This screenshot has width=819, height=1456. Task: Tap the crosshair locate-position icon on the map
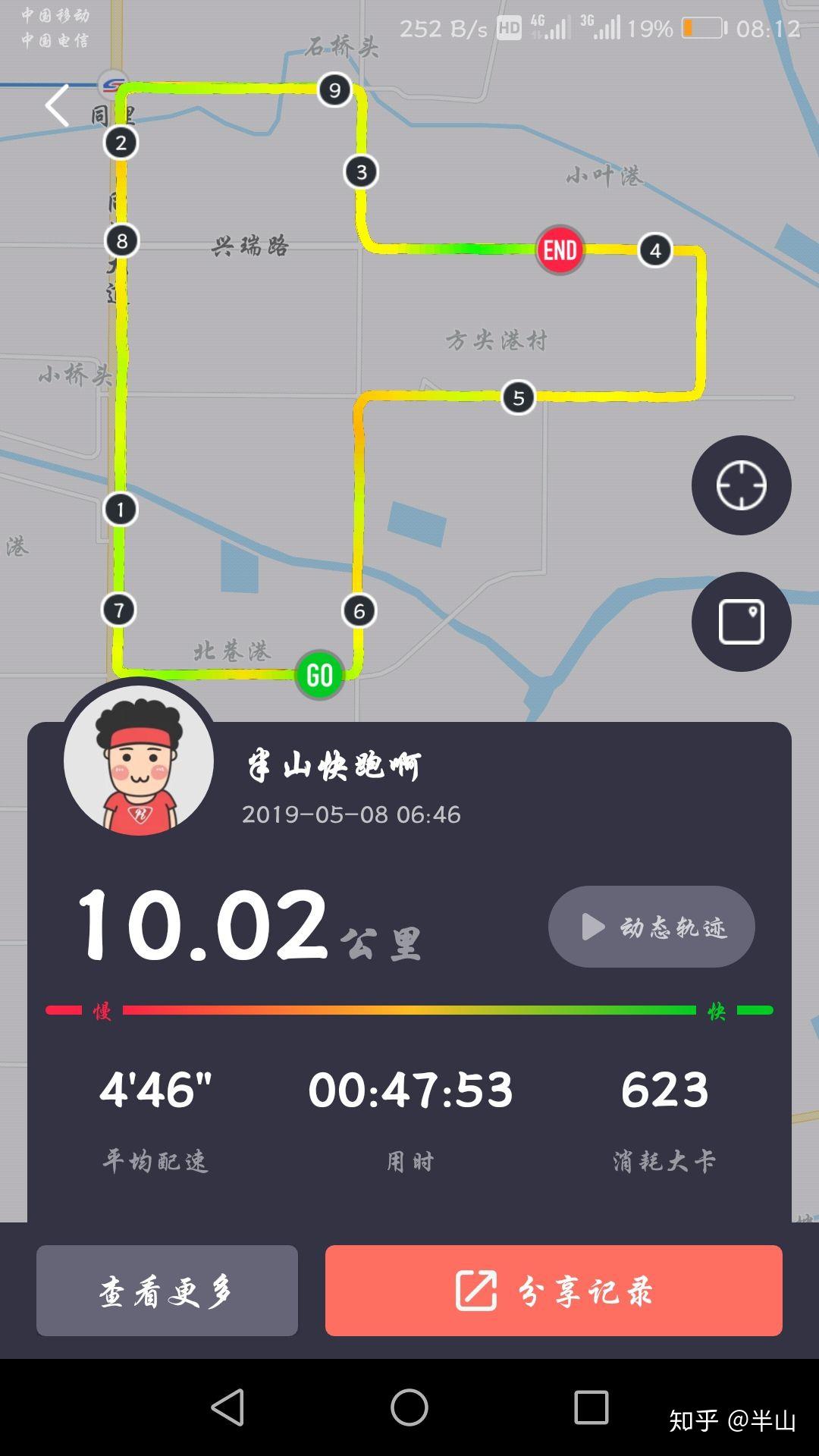[742, 485]
